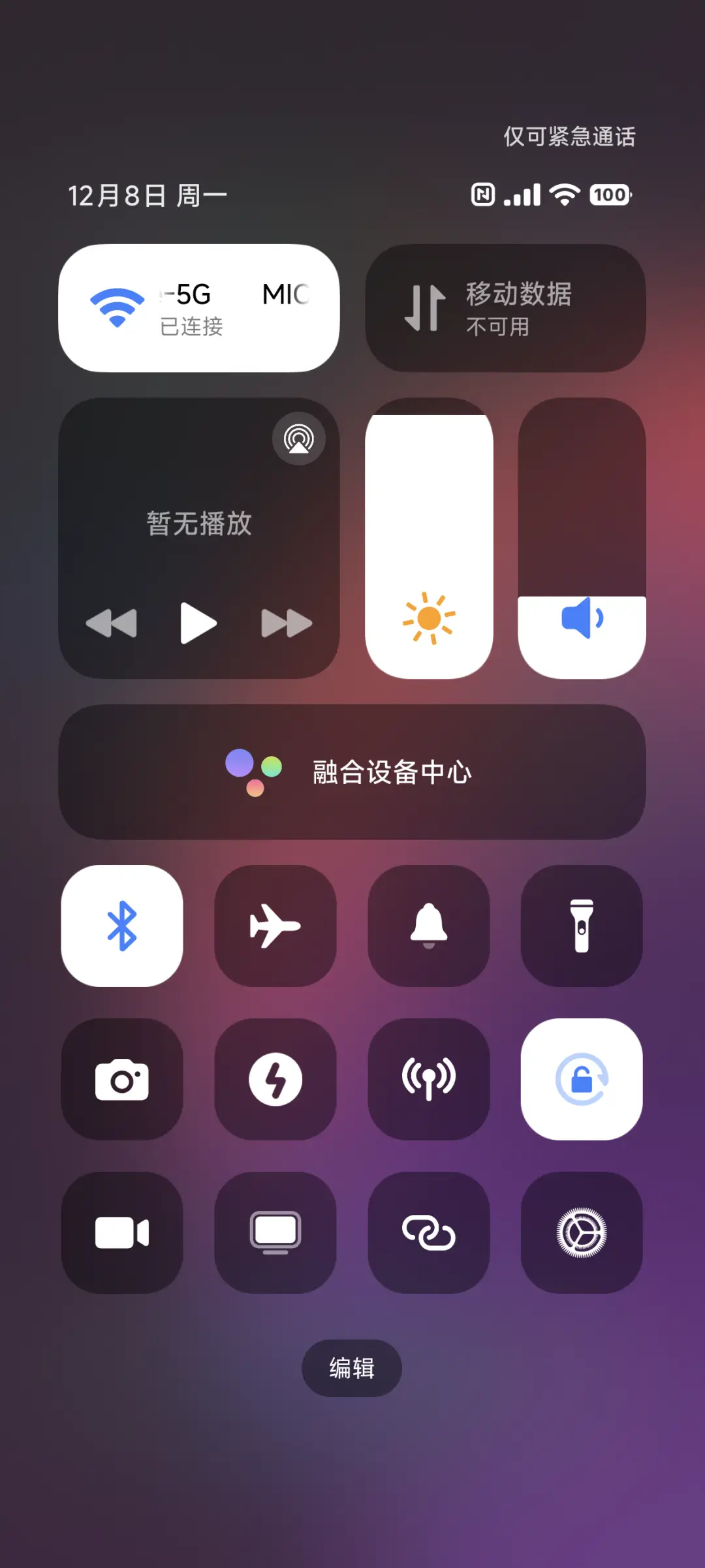The image size is (705, 1568).
Task: Tap the 编辑 button
Action: click(352, 1369)
